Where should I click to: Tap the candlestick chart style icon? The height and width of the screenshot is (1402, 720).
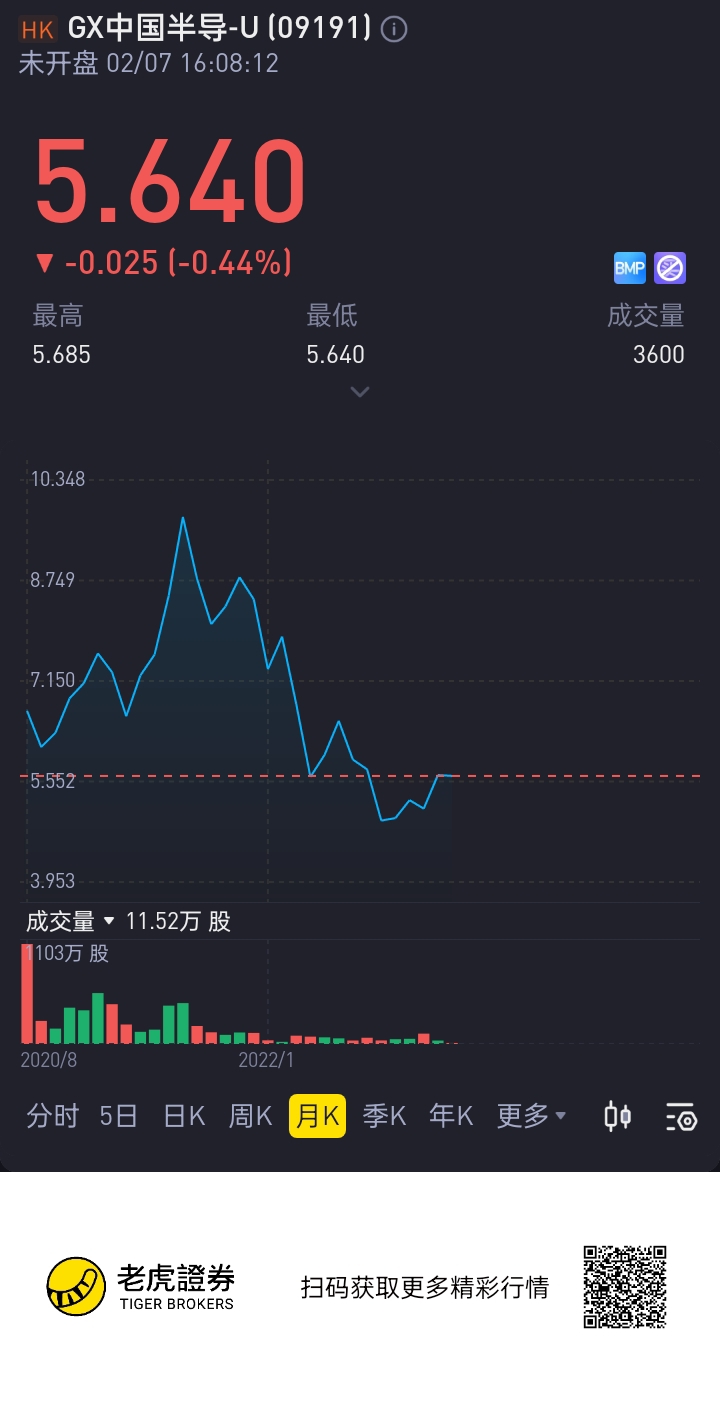(618, 1116)
